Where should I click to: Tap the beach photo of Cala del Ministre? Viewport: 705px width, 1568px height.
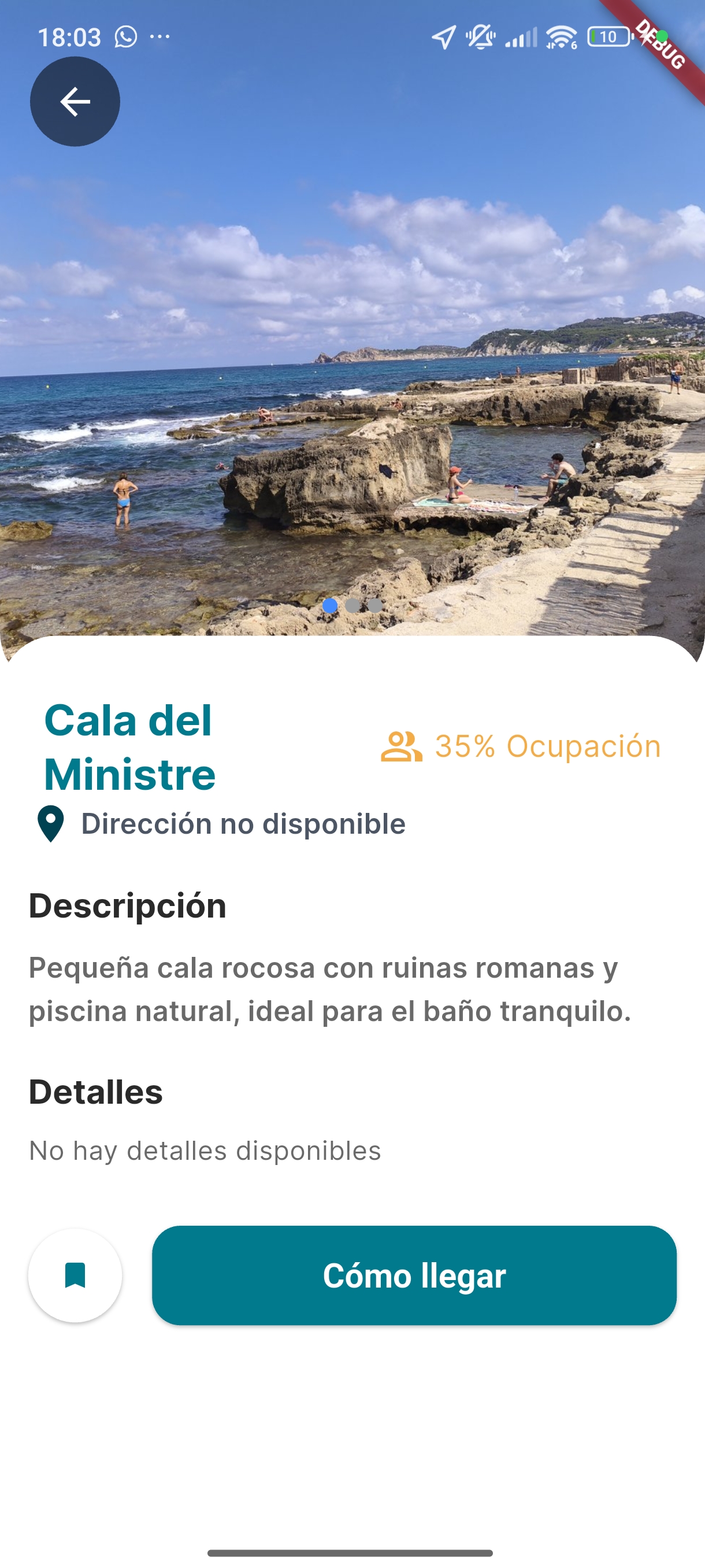pyautogui.click(x=353, y=365)
